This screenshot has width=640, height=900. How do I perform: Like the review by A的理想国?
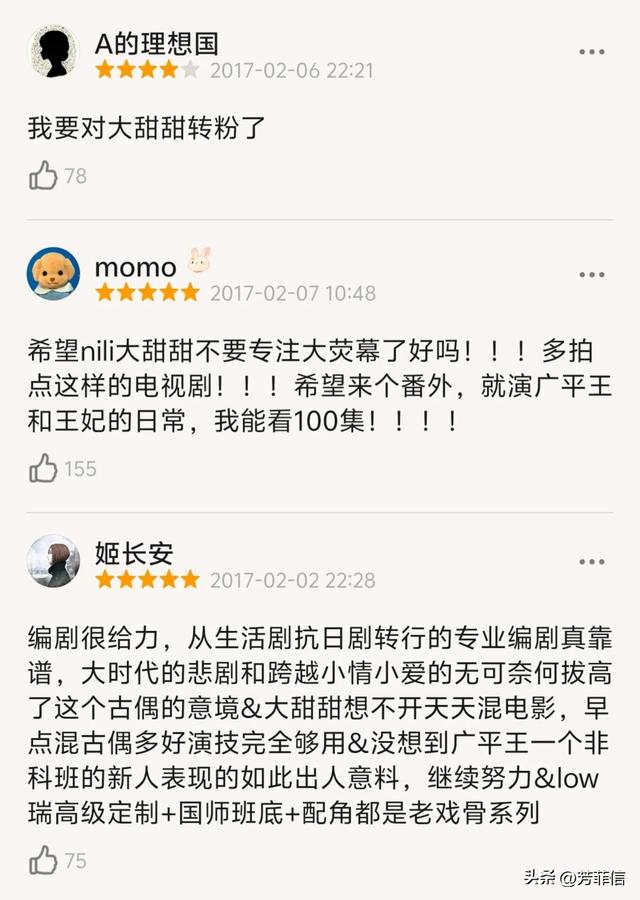click(x=43, y=176)
